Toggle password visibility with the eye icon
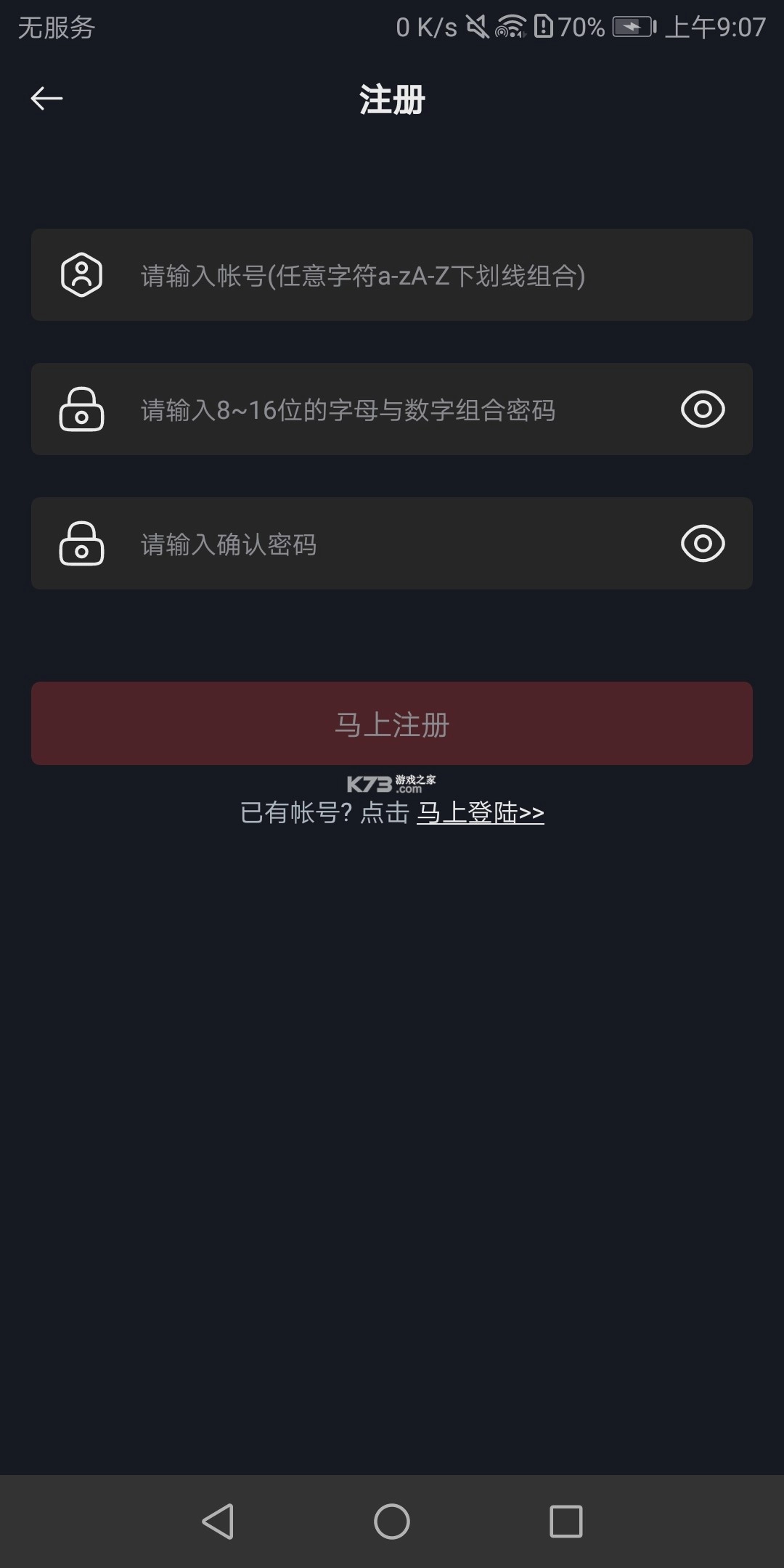The image size is (784, 1568). coord(701,409)
